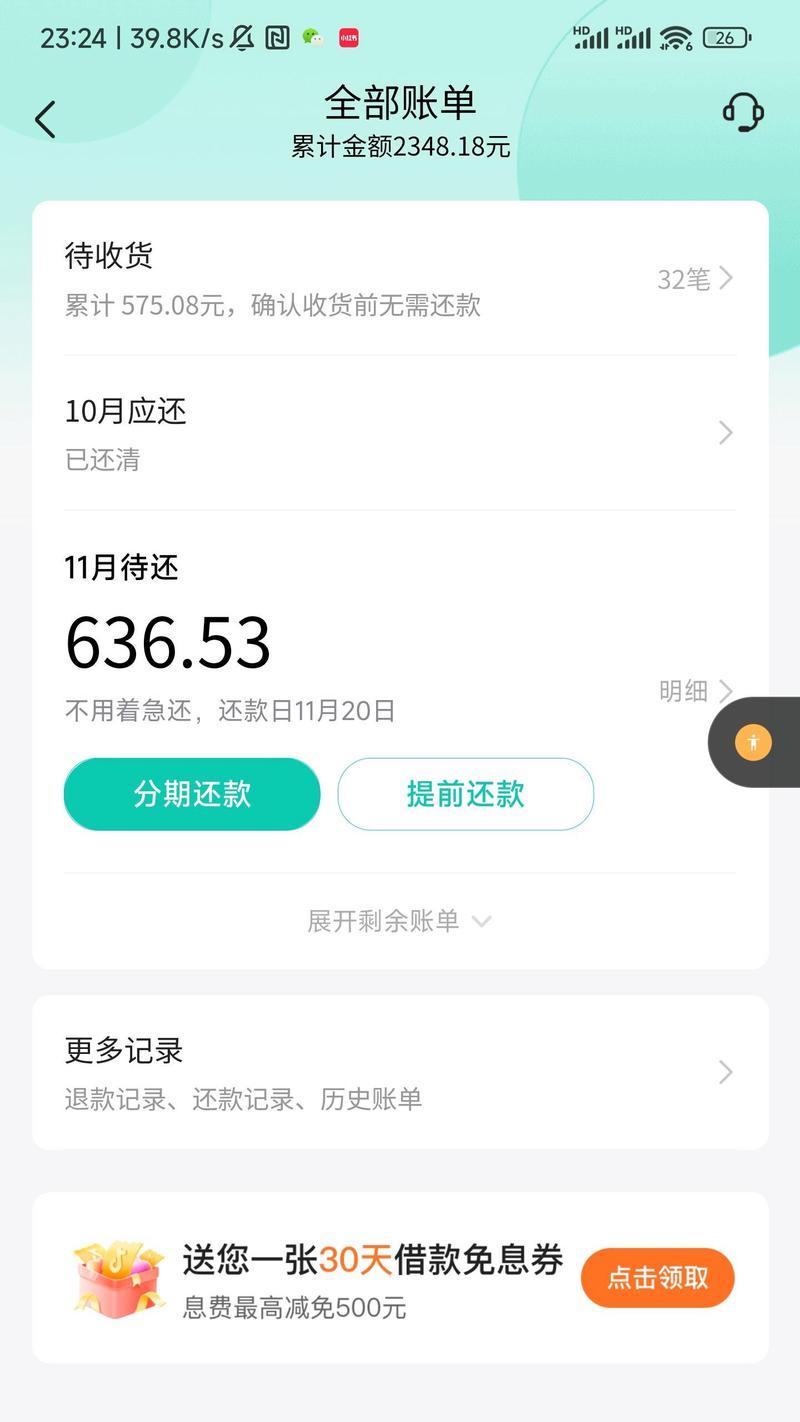
Task: Open the floating accessibility button
Action: tap(753, 742)
